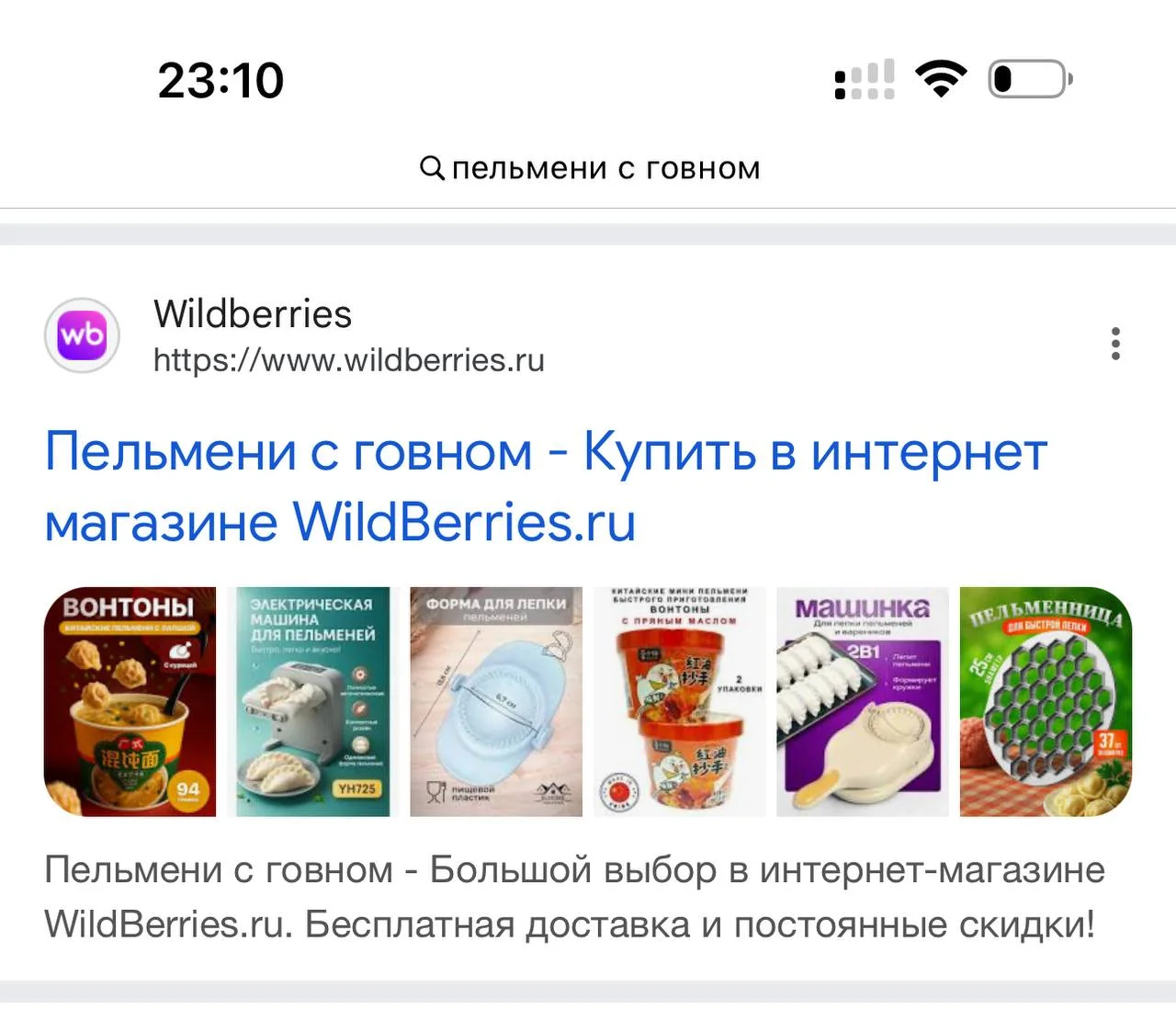Open the Машинка 2в1 product image
The height and width of the screenshot is (1009, 1176).
click(x=862, y=702)
